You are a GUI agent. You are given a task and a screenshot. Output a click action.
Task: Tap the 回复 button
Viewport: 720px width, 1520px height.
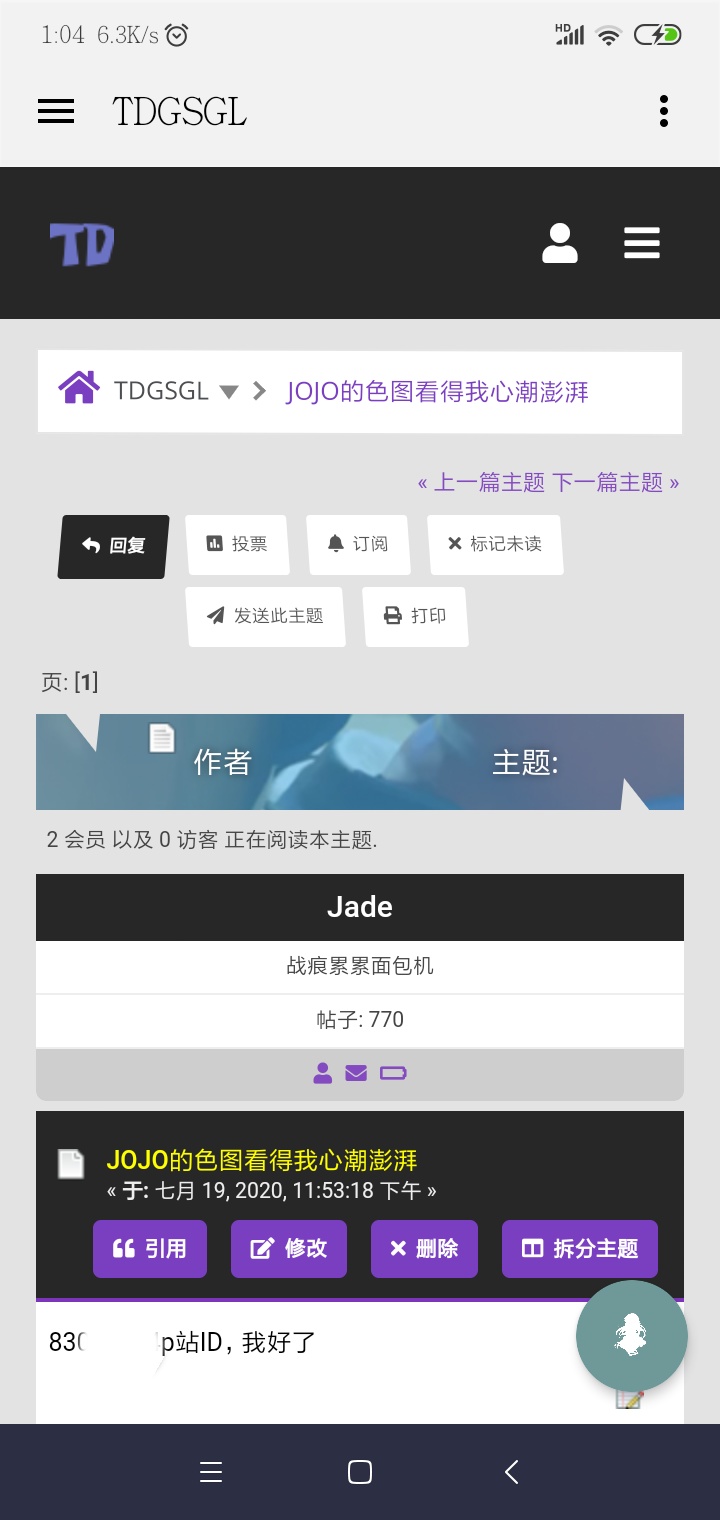click(x=114, y=546)
